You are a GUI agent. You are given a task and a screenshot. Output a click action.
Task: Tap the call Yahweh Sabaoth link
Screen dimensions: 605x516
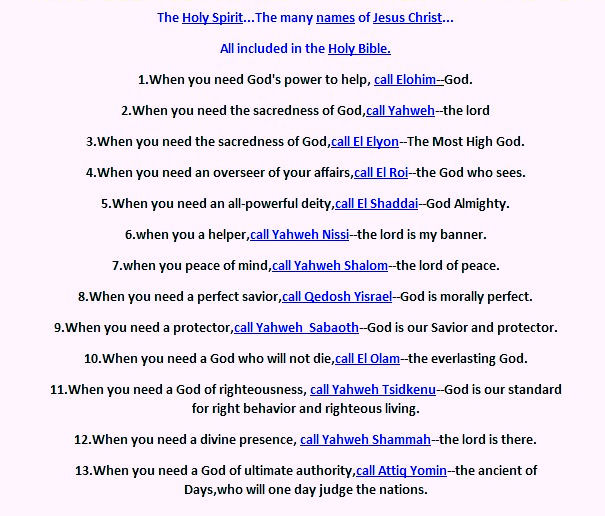coord(297,327)
